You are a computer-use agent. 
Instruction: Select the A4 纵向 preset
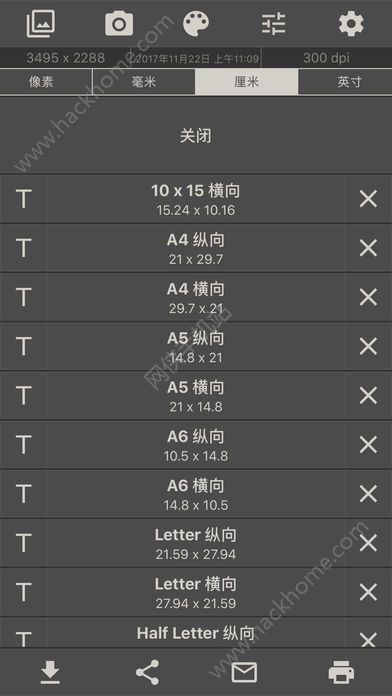196,248
